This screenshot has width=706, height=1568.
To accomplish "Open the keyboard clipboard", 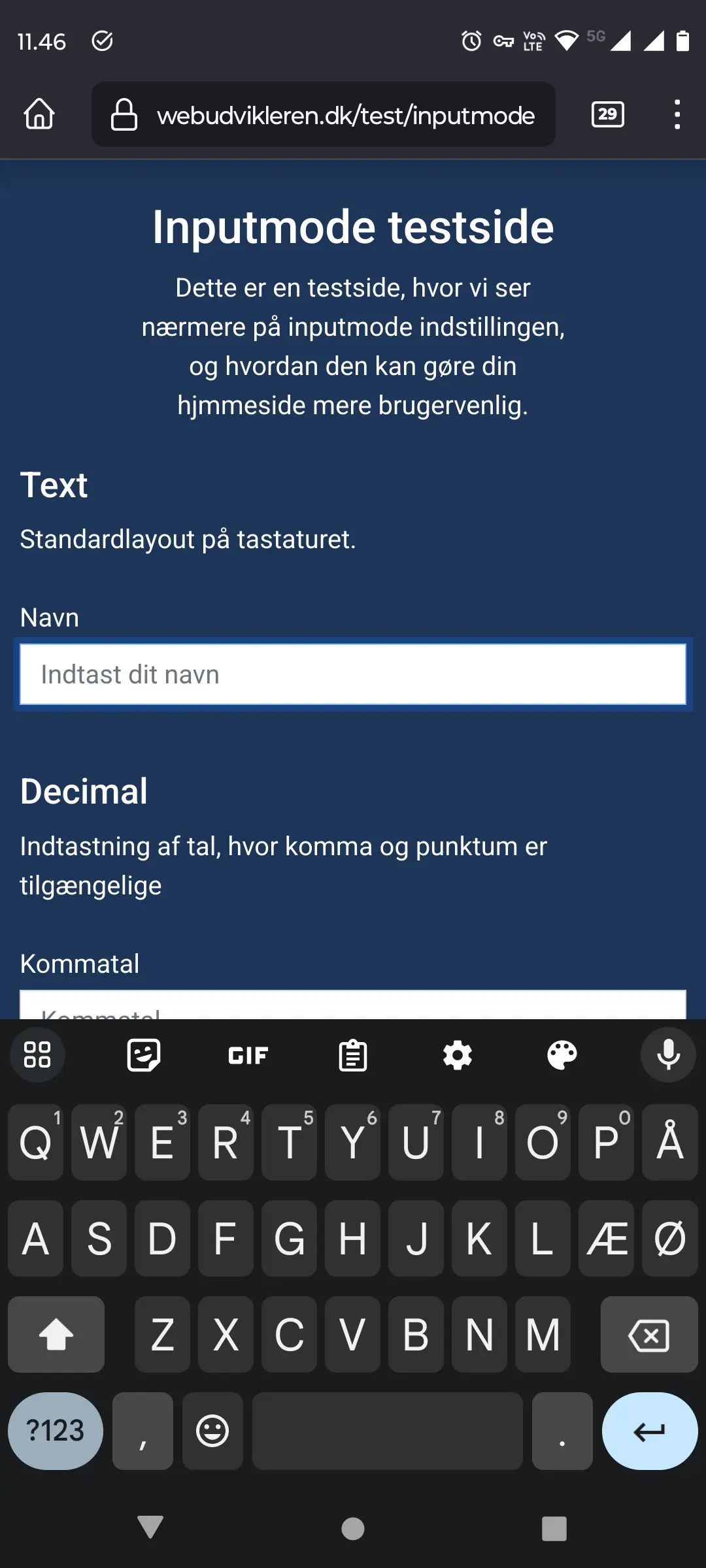I will point(353,1055).
